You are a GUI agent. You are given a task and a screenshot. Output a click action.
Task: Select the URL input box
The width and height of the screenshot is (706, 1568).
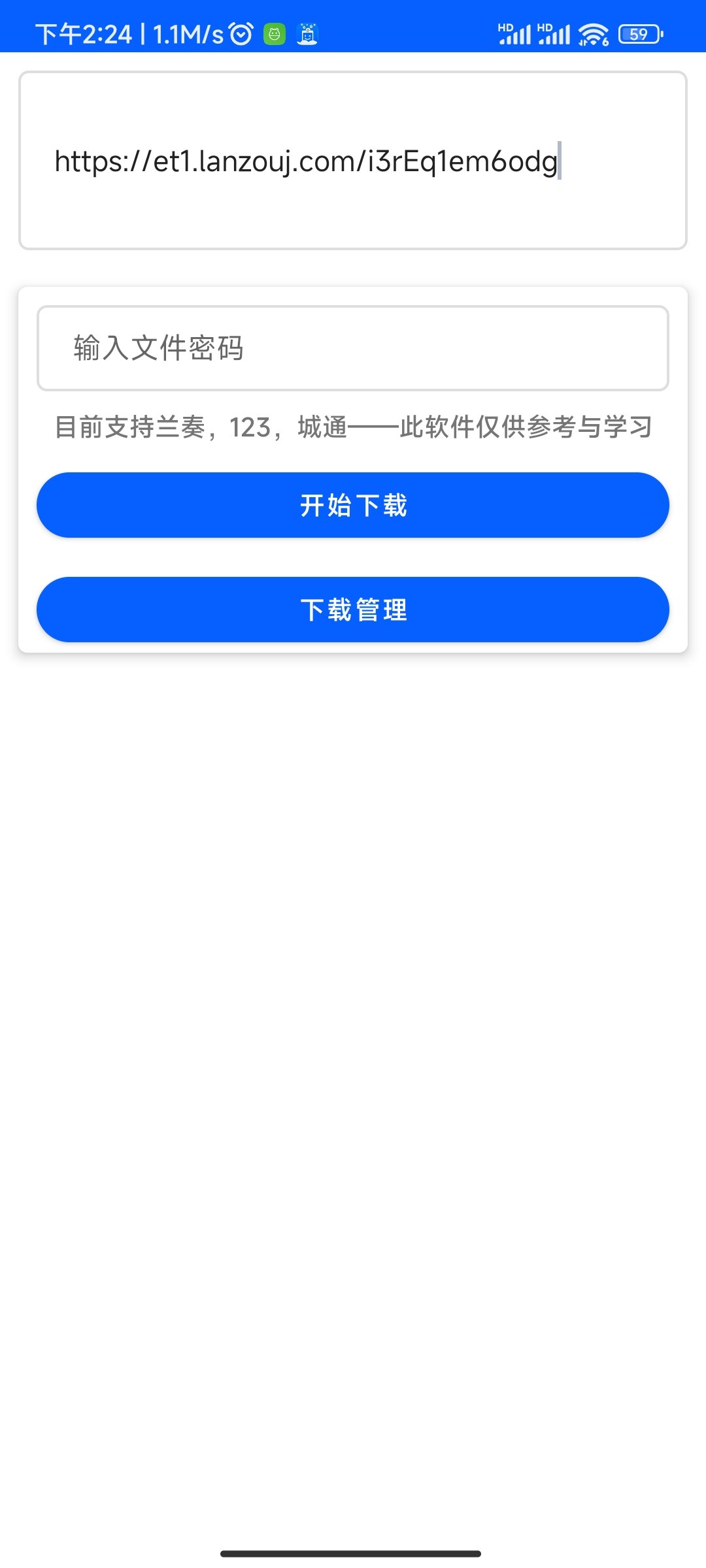click(x=353, y=161)
